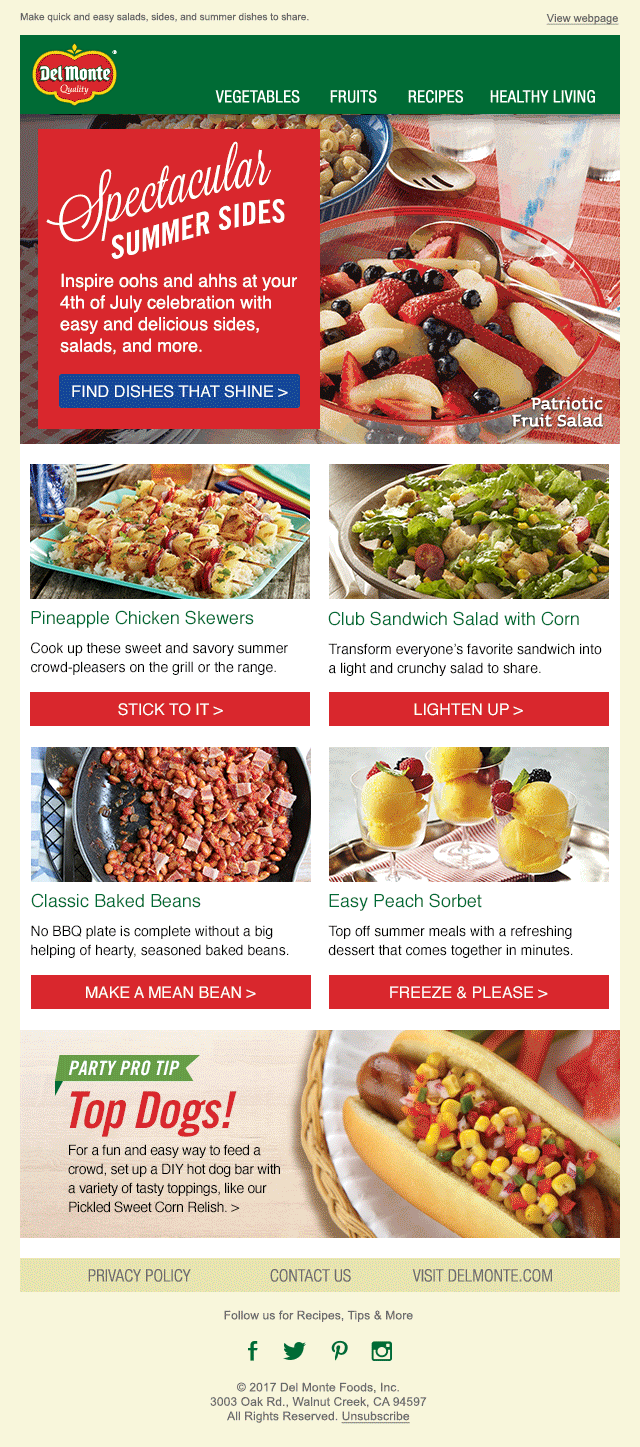Visit the Healthy Living section
This screenshot has height=1447, width=640.
tap(542, 97)
